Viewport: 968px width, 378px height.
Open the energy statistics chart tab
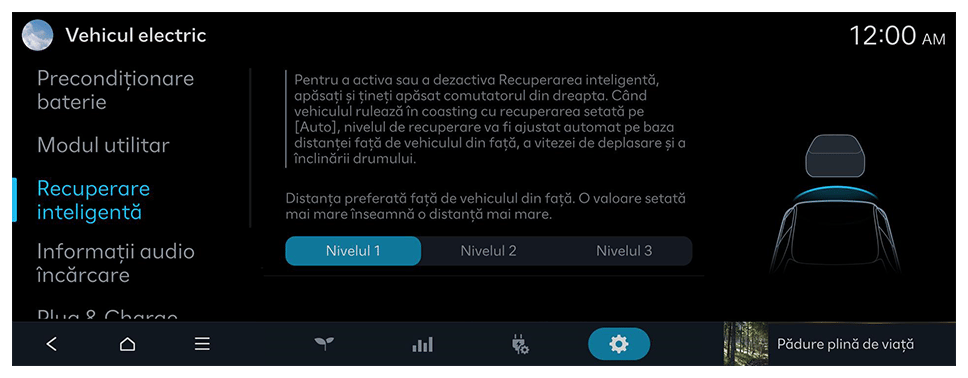(x=422, y=344)
